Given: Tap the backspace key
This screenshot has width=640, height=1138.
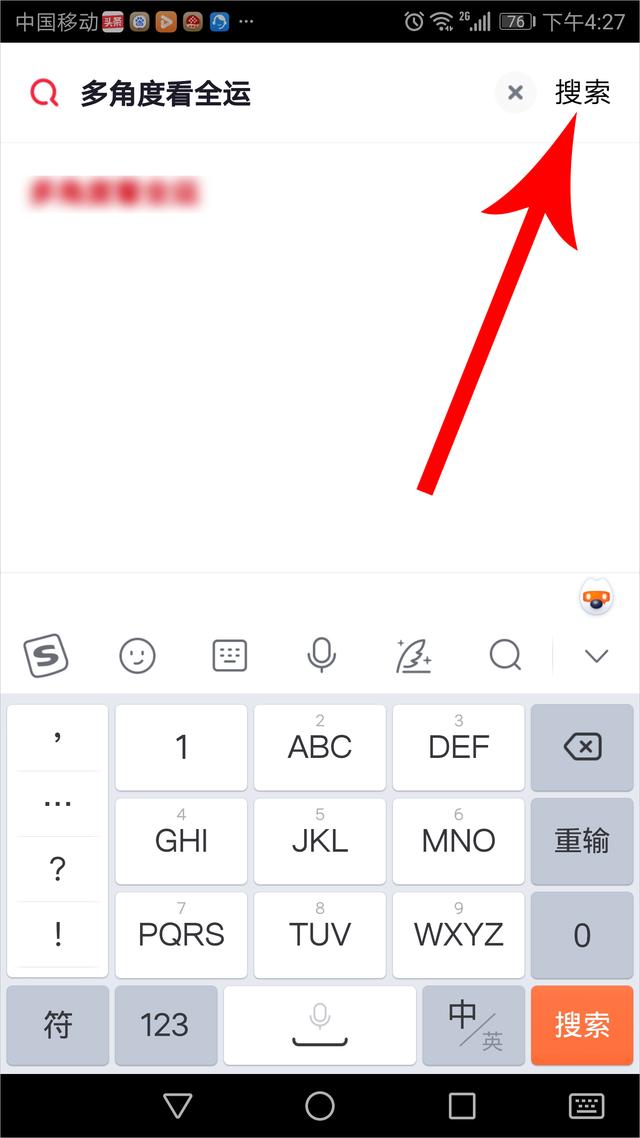Looking at the screenshot, I should (x=582, y=746).
